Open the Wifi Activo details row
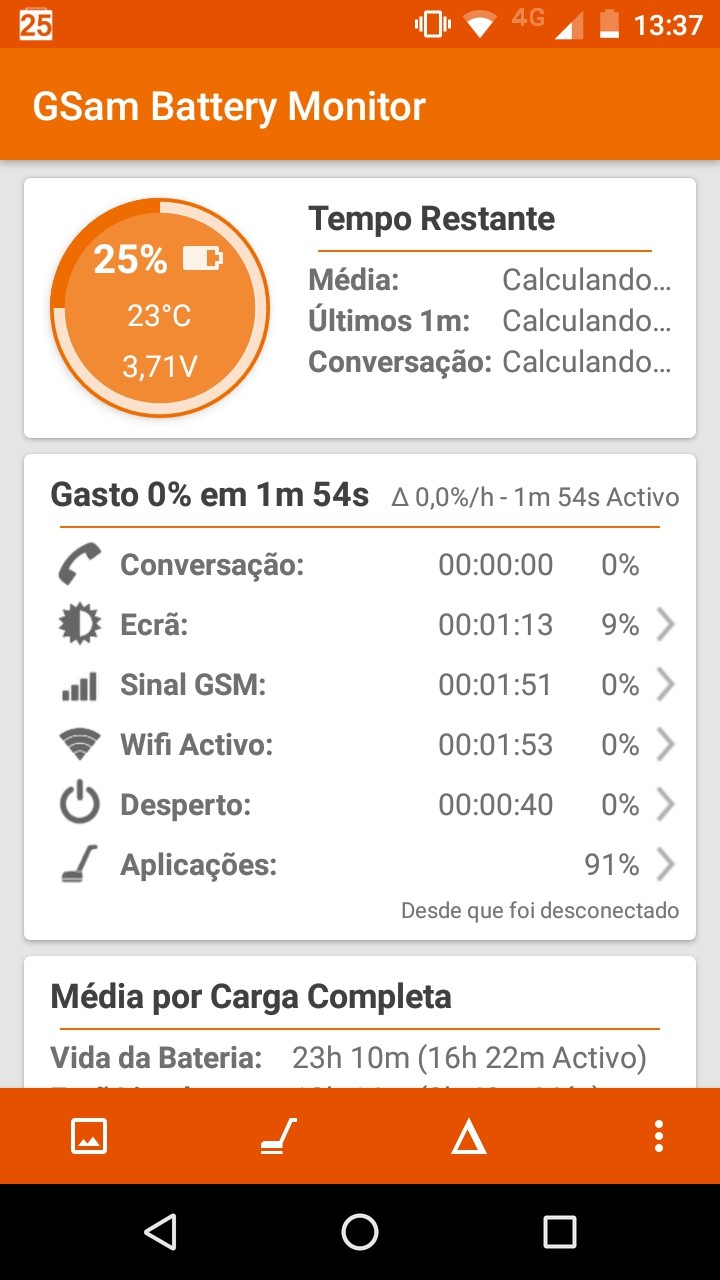Image resolution: width=720 pixels, height=1280 pixels. pos(360,745)
